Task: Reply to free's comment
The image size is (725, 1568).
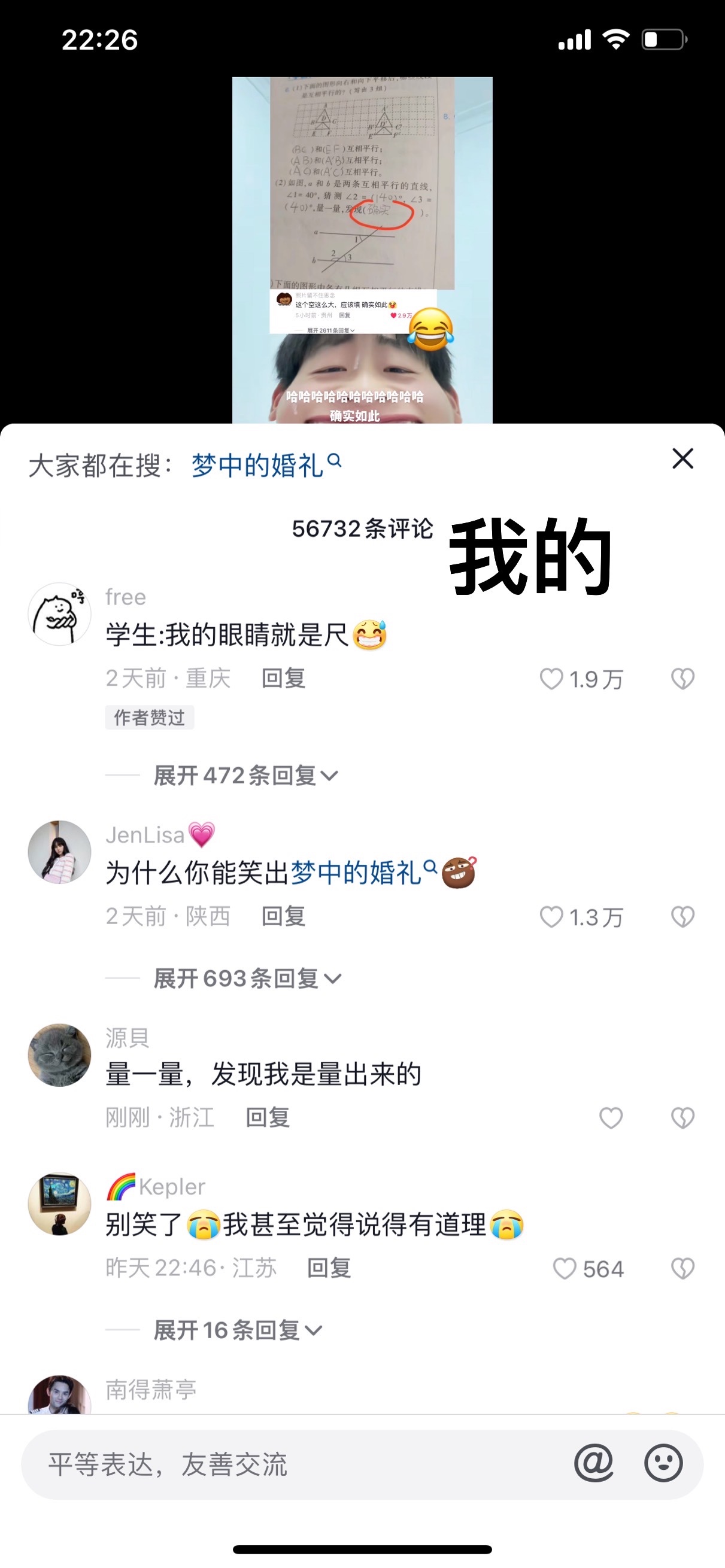Action: [x=283, y=678]
